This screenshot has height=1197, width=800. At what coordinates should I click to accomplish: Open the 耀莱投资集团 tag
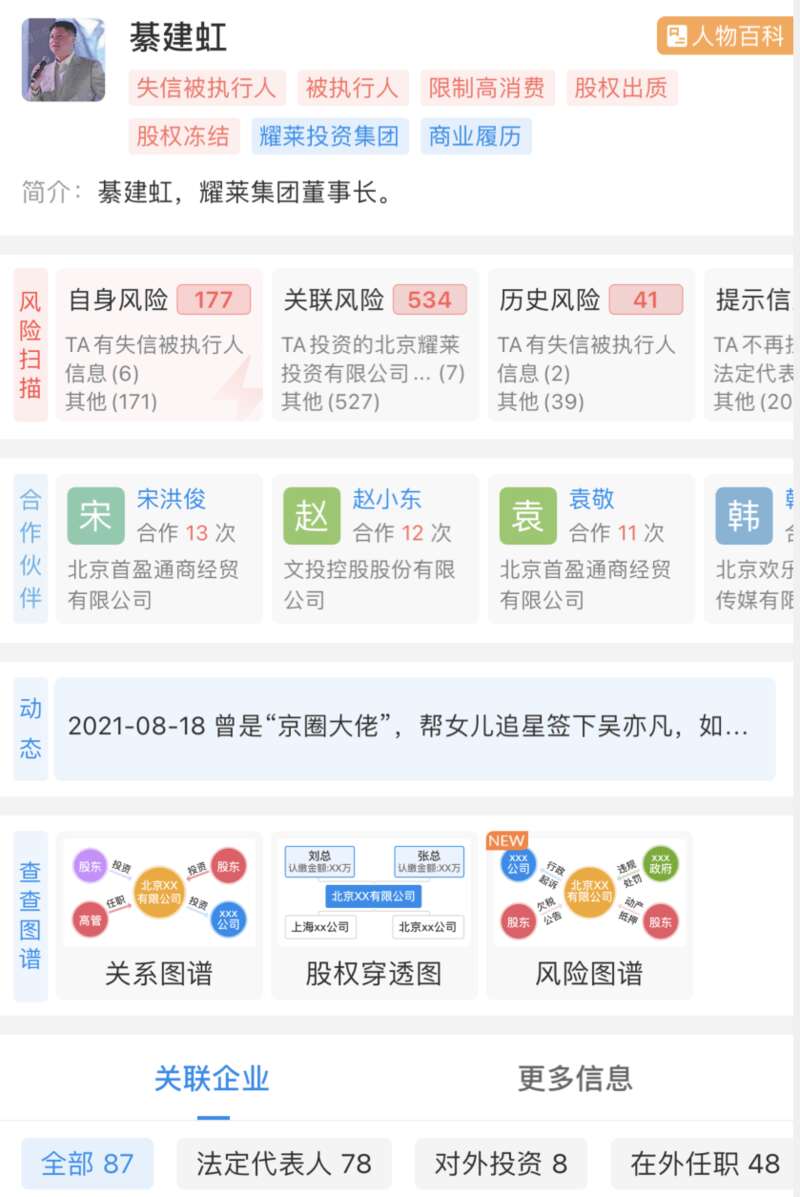pos(329,136)
